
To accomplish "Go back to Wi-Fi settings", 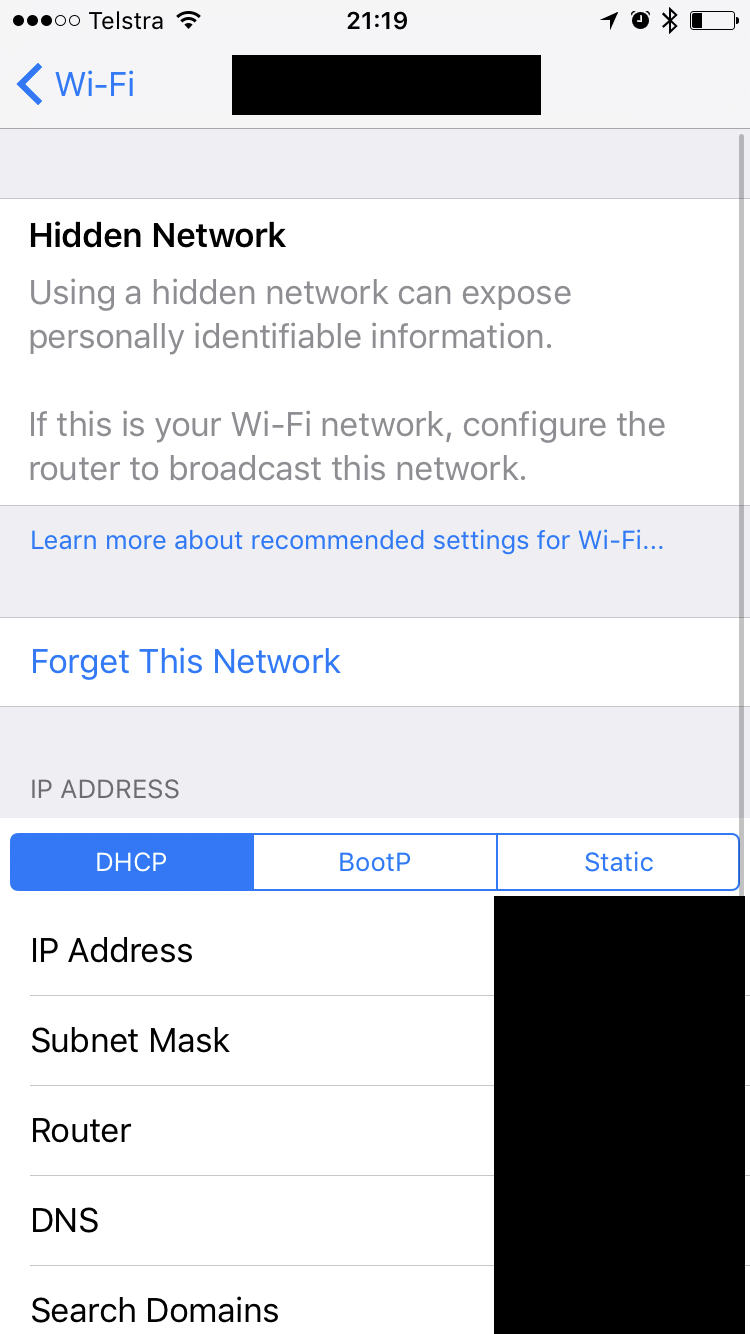I will coord(76,84).
